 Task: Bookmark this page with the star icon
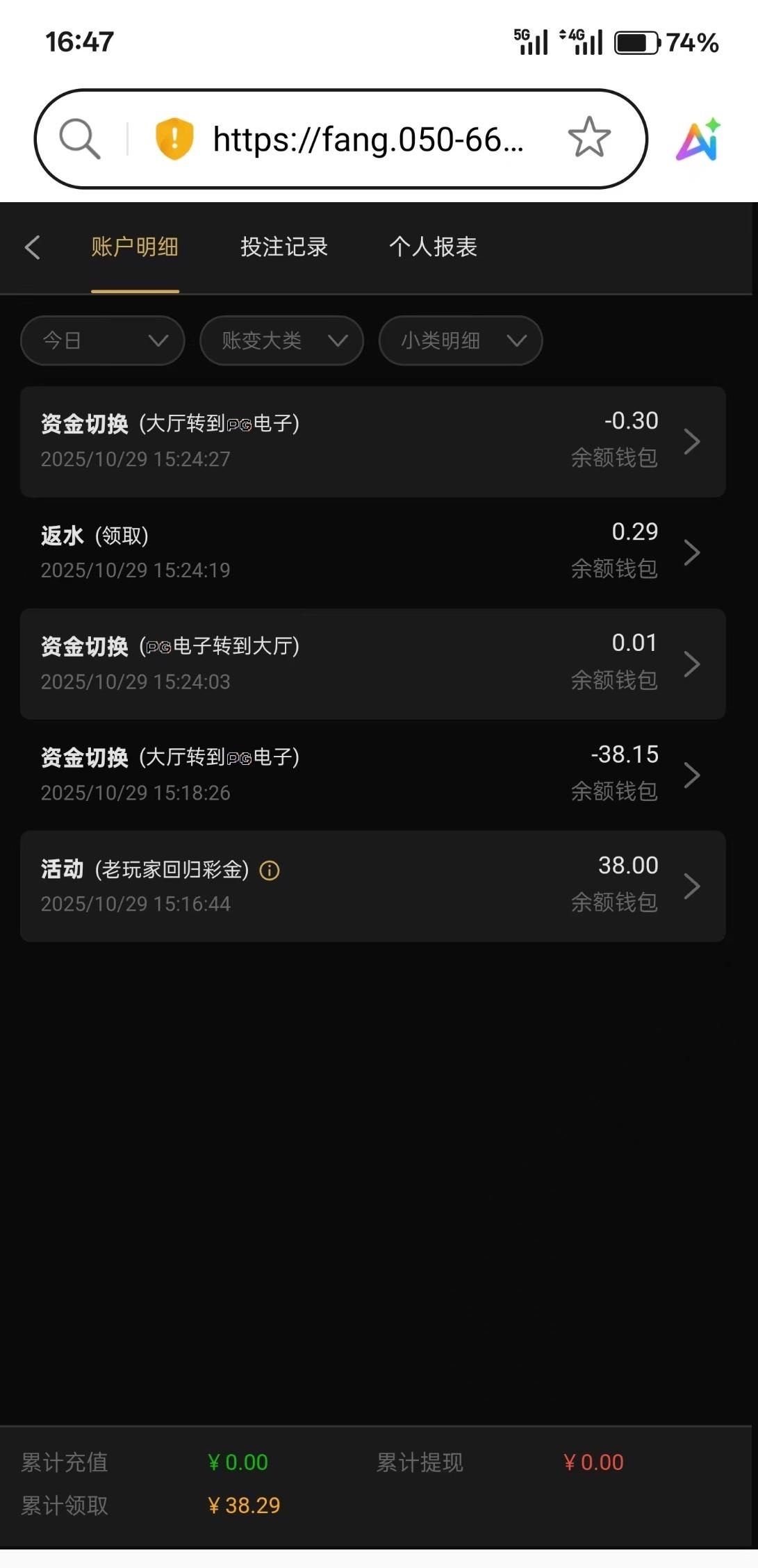(589, 138)
